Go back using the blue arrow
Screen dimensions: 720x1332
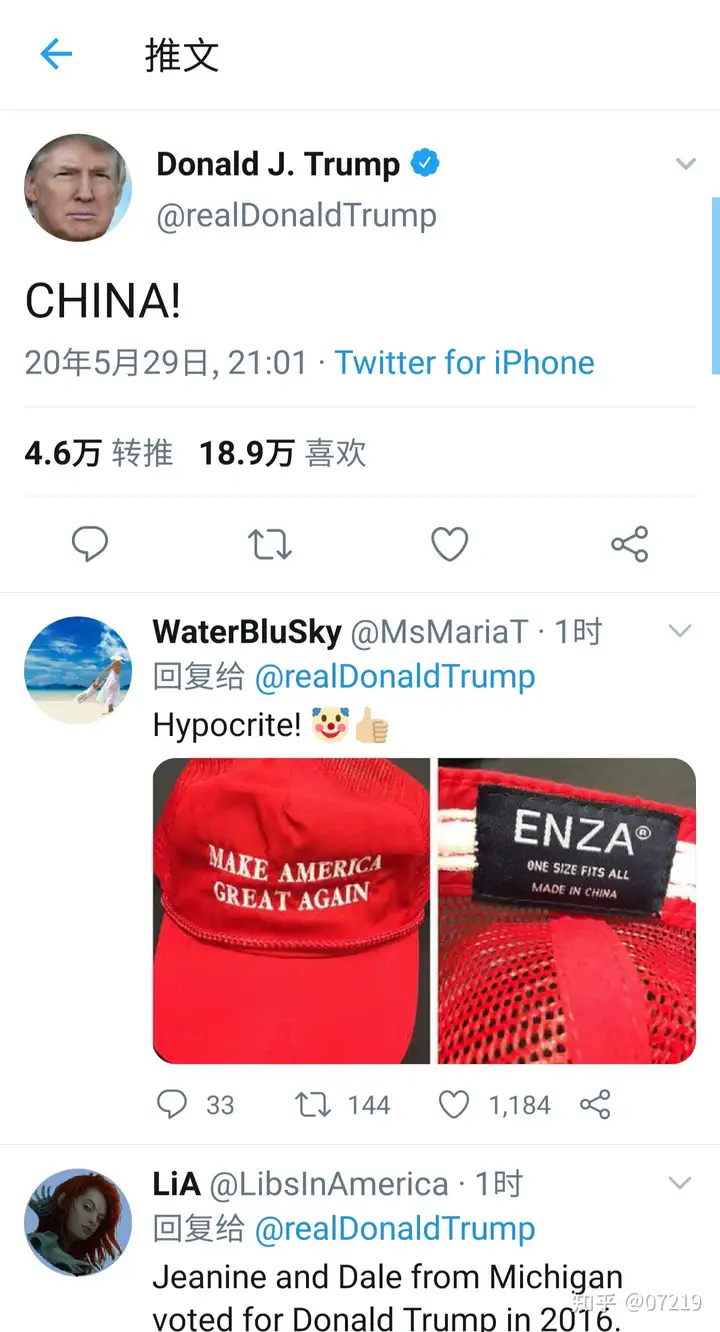coord(56,54)
